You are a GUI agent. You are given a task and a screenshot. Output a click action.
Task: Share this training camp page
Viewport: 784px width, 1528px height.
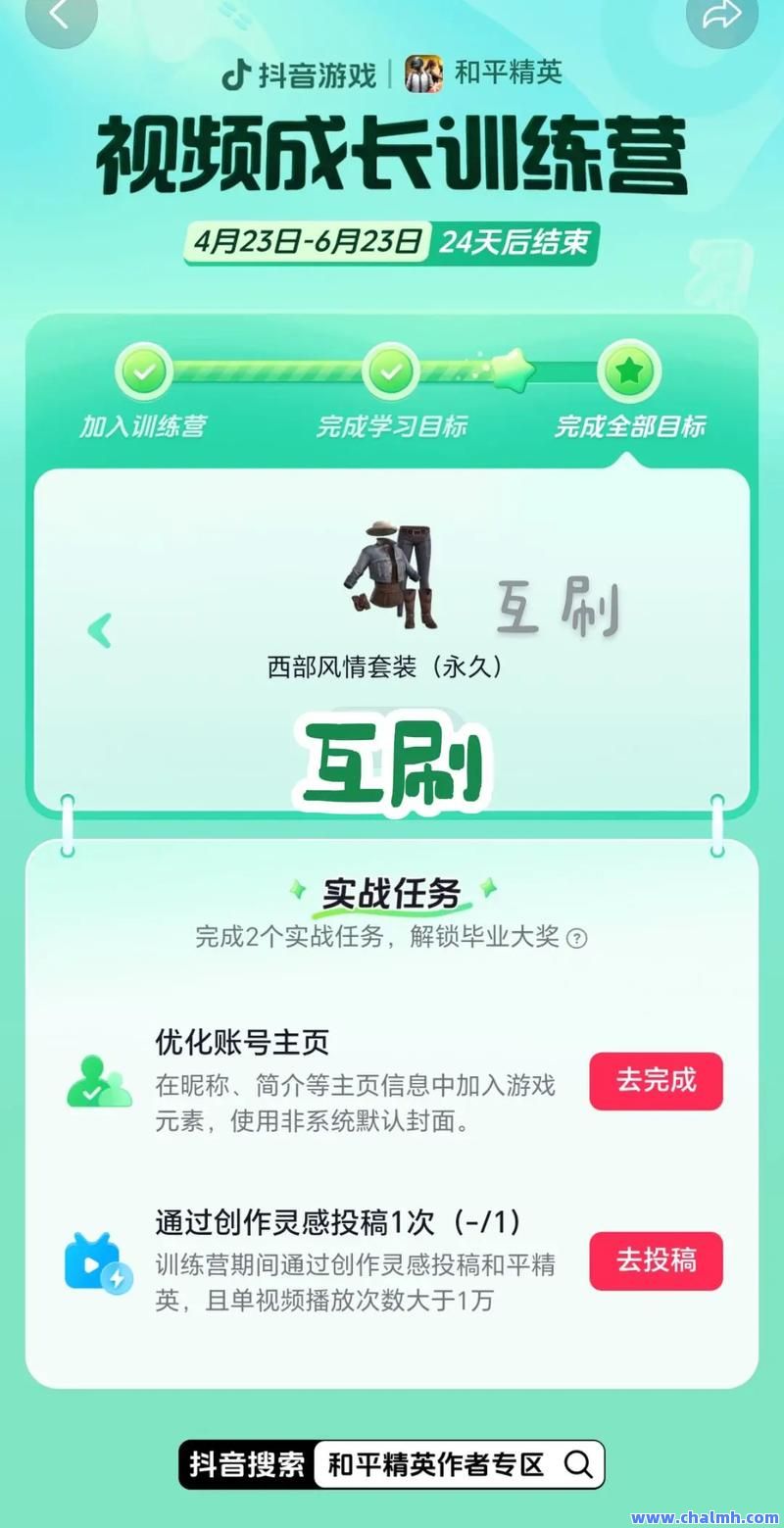722,15
